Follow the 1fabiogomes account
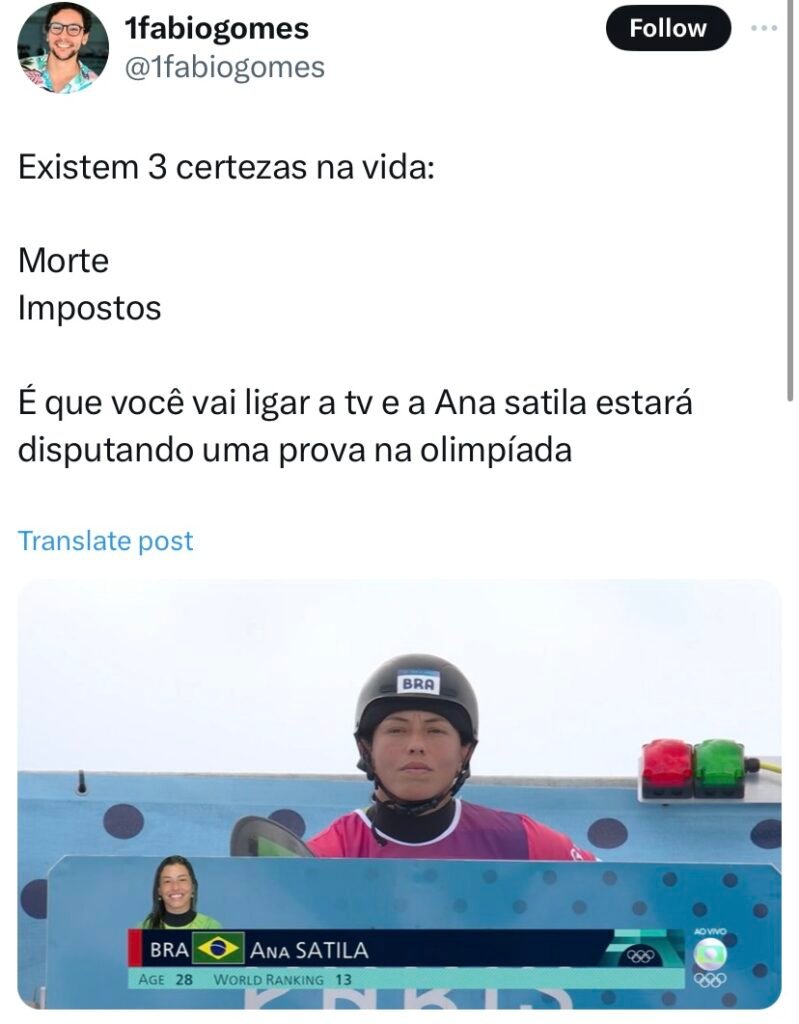Image resolution: width=799 pixels, height=1024 pixels. click(667, 29)
